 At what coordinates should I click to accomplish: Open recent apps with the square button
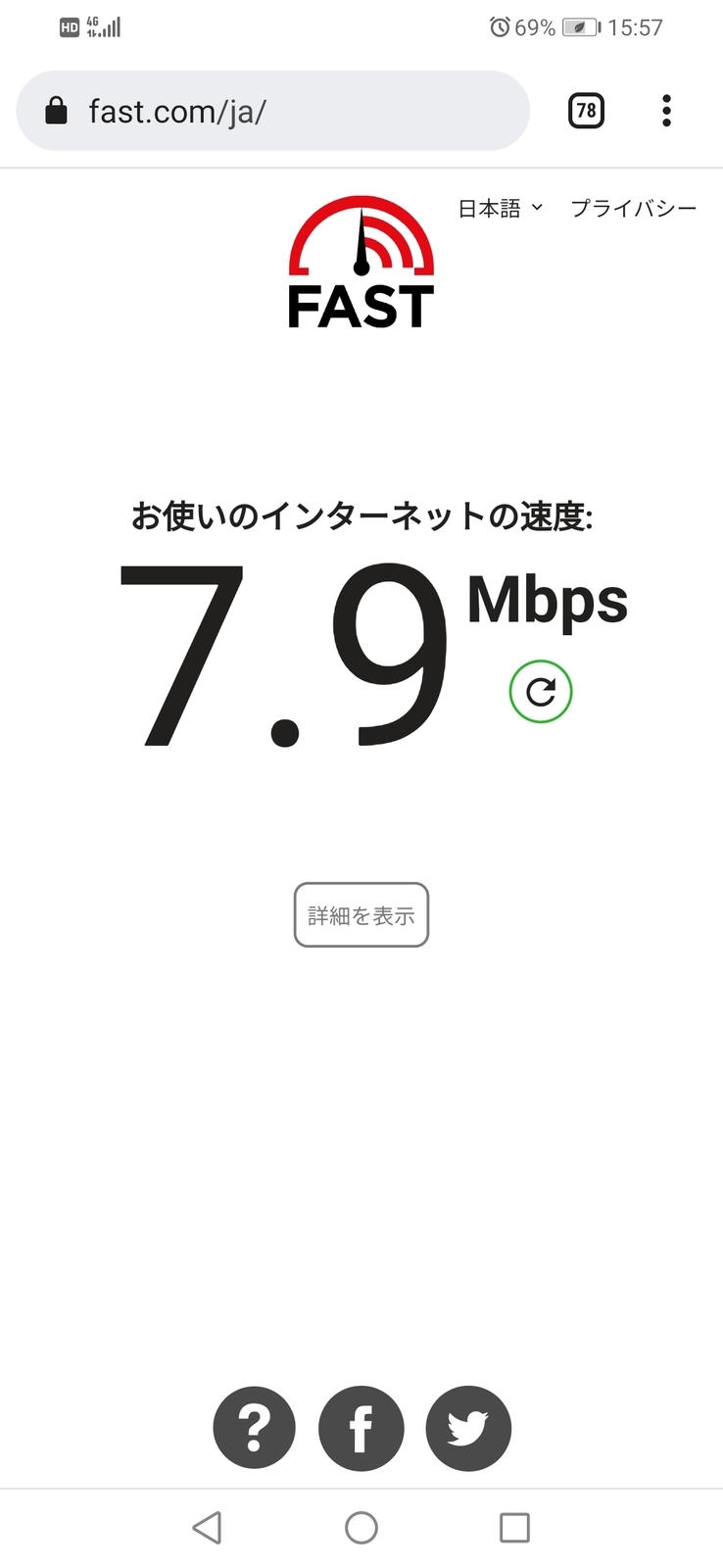tap(514, 1527)
